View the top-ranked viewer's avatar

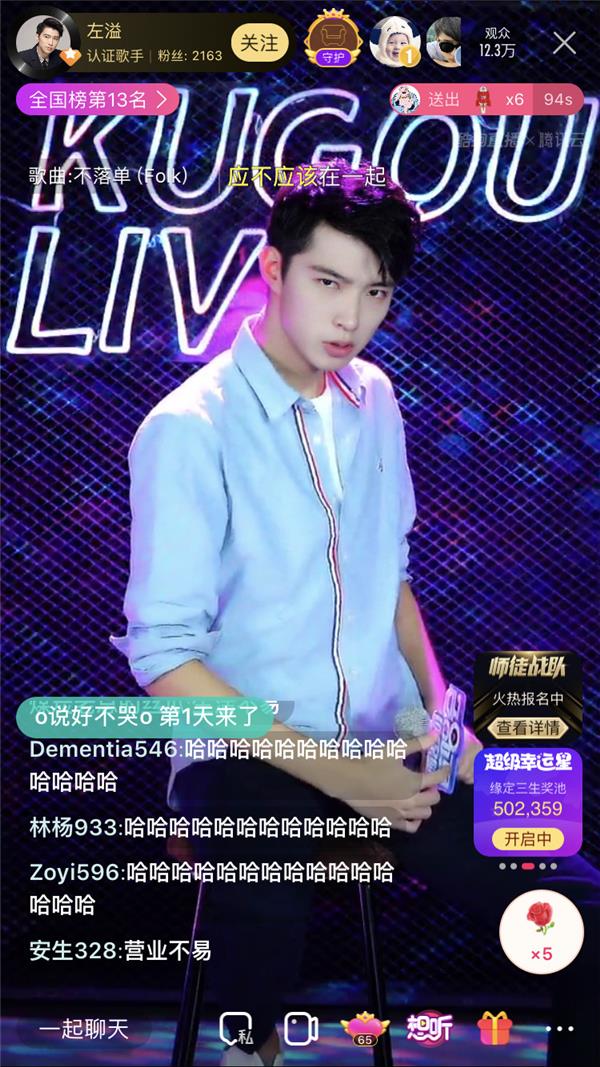391,42
